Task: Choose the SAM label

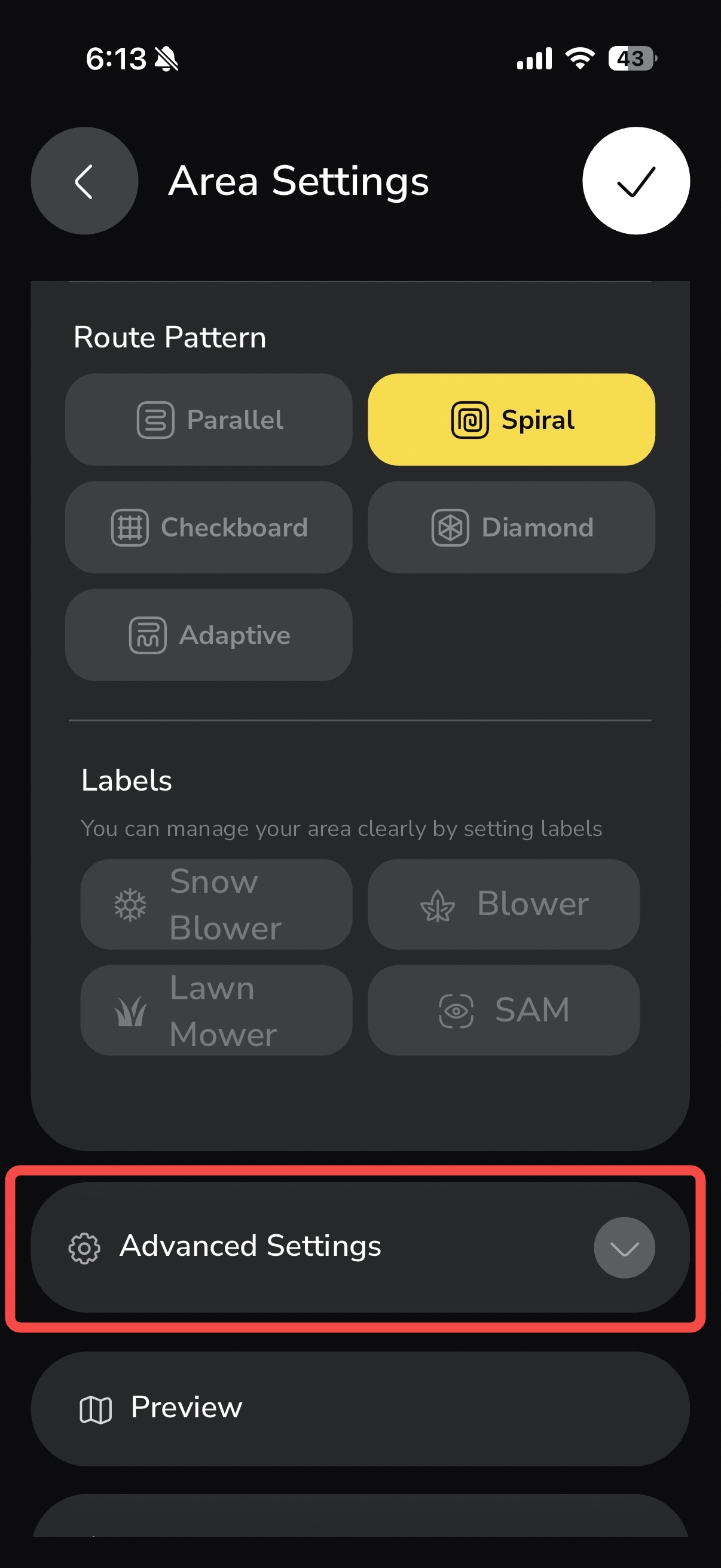Action: [x=503, y=1010]
